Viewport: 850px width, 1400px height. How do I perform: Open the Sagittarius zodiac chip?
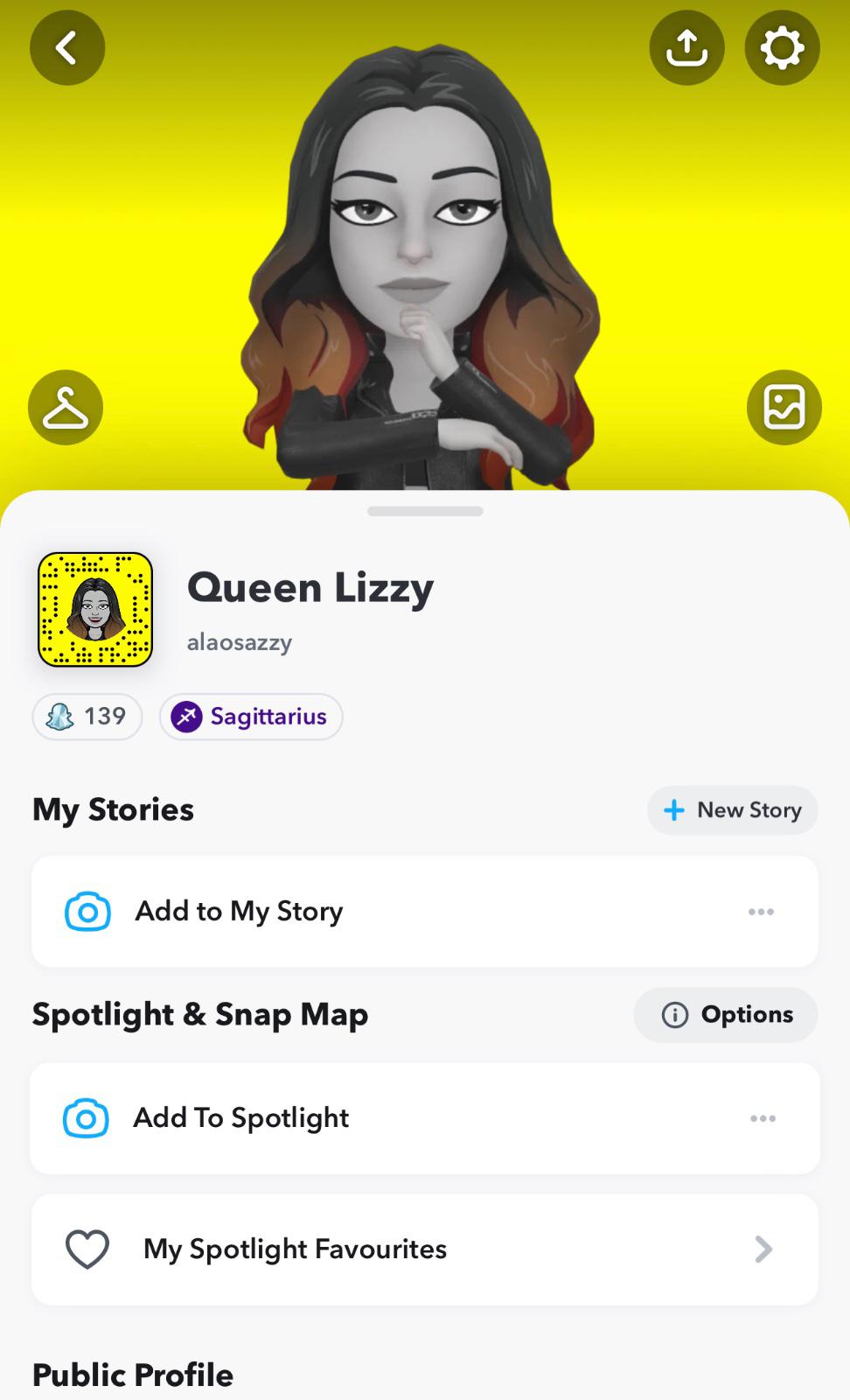pyautogui.click(x=251, y=717)
